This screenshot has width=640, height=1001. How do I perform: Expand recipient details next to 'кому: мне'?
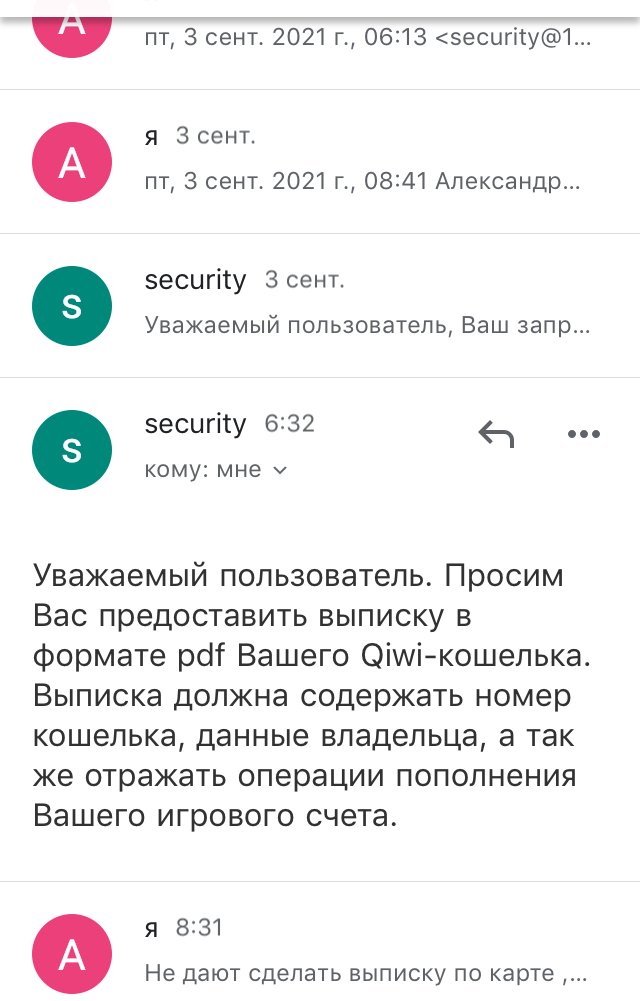coord(280,470)
